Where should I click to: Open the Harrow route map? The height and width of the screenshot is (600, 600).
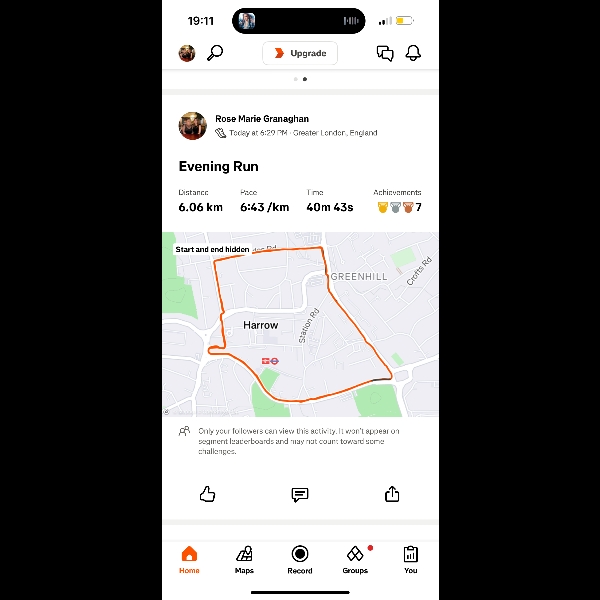click(x=300, y=324)
